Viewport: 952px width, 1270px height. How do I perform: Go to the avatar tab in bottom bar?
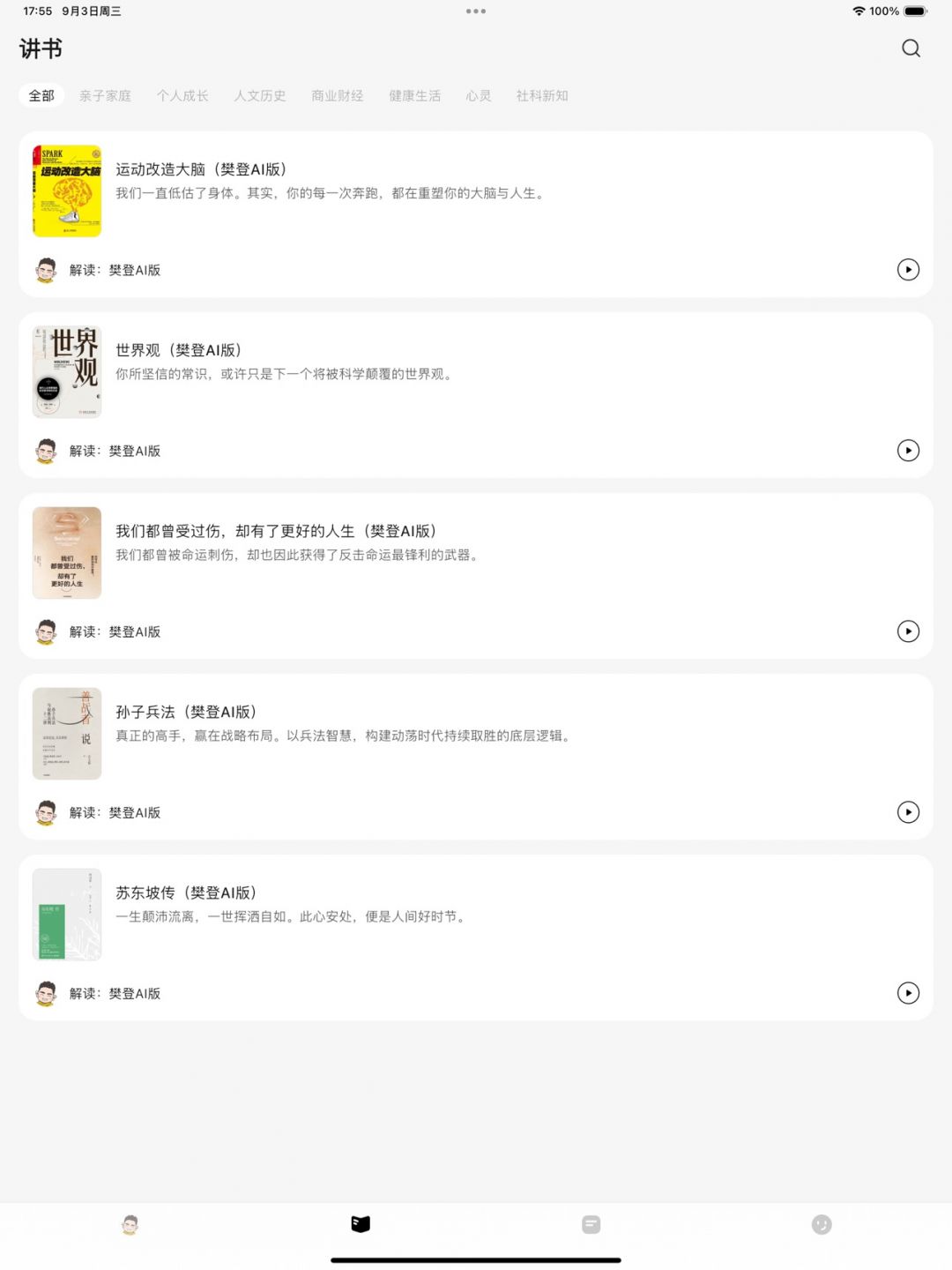coord(130,1224)
